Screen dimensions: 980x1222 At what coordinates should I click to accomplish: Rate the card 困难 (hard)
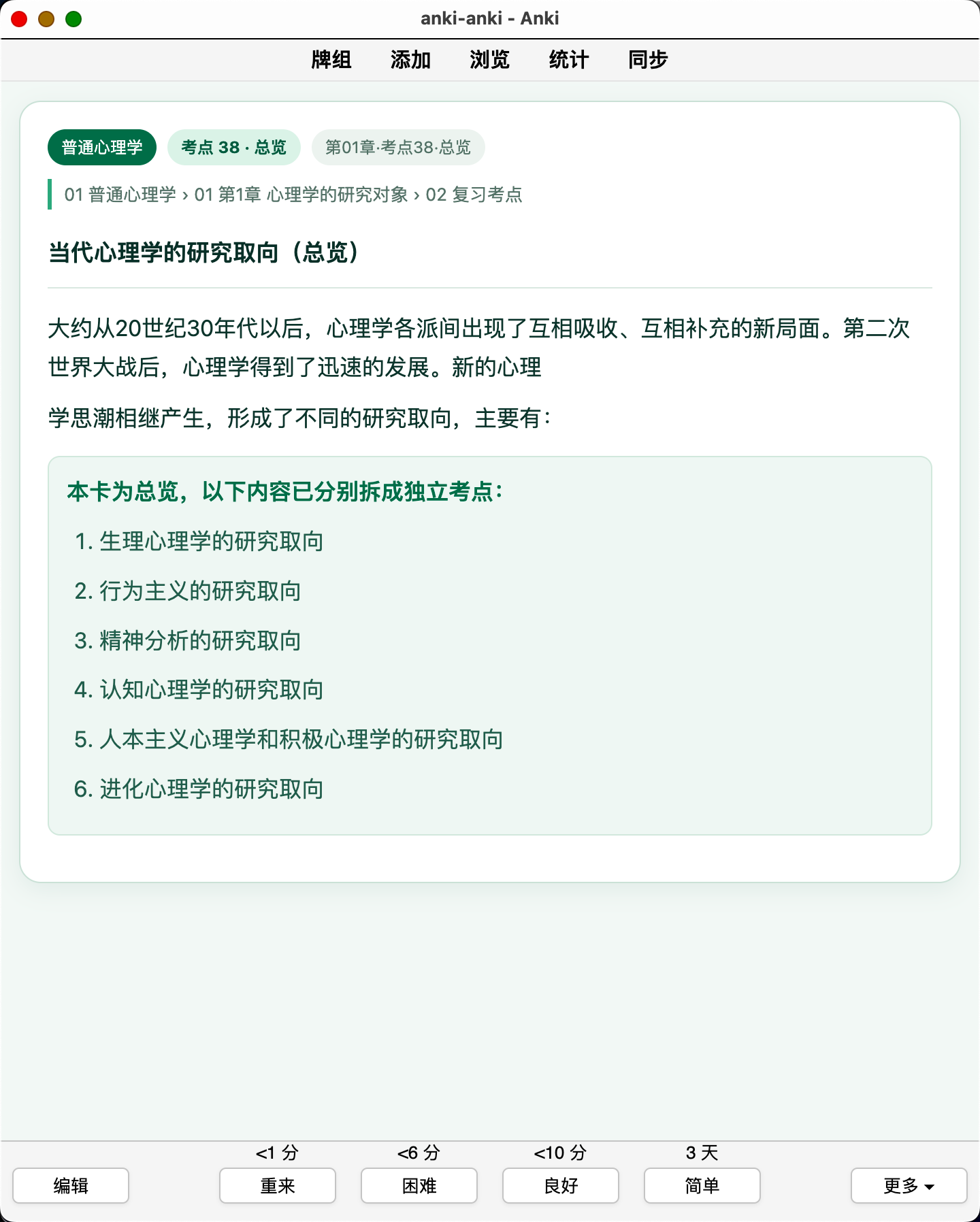(419, 1185)
